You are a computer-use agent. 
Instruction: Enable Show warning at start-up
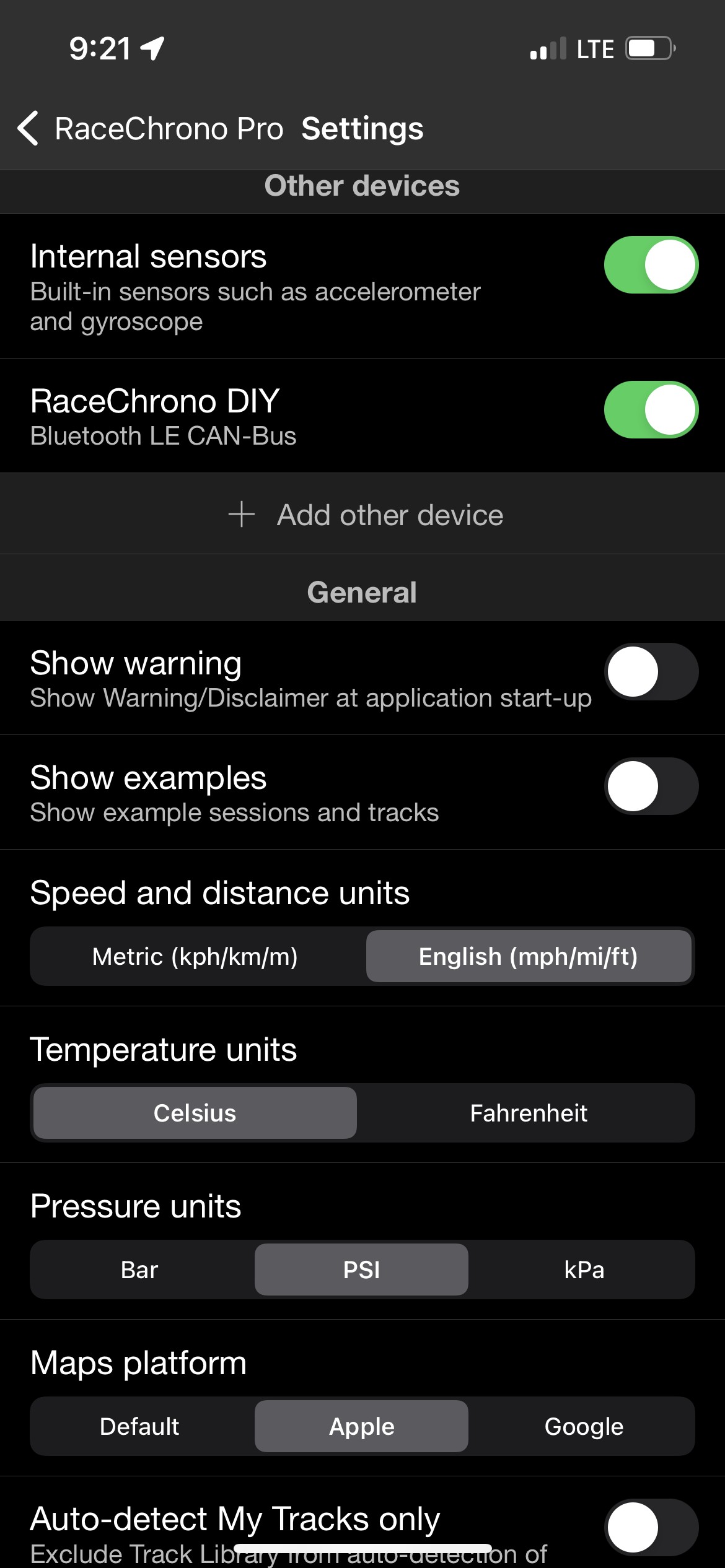pyautogui.click(x=651, y=672)
